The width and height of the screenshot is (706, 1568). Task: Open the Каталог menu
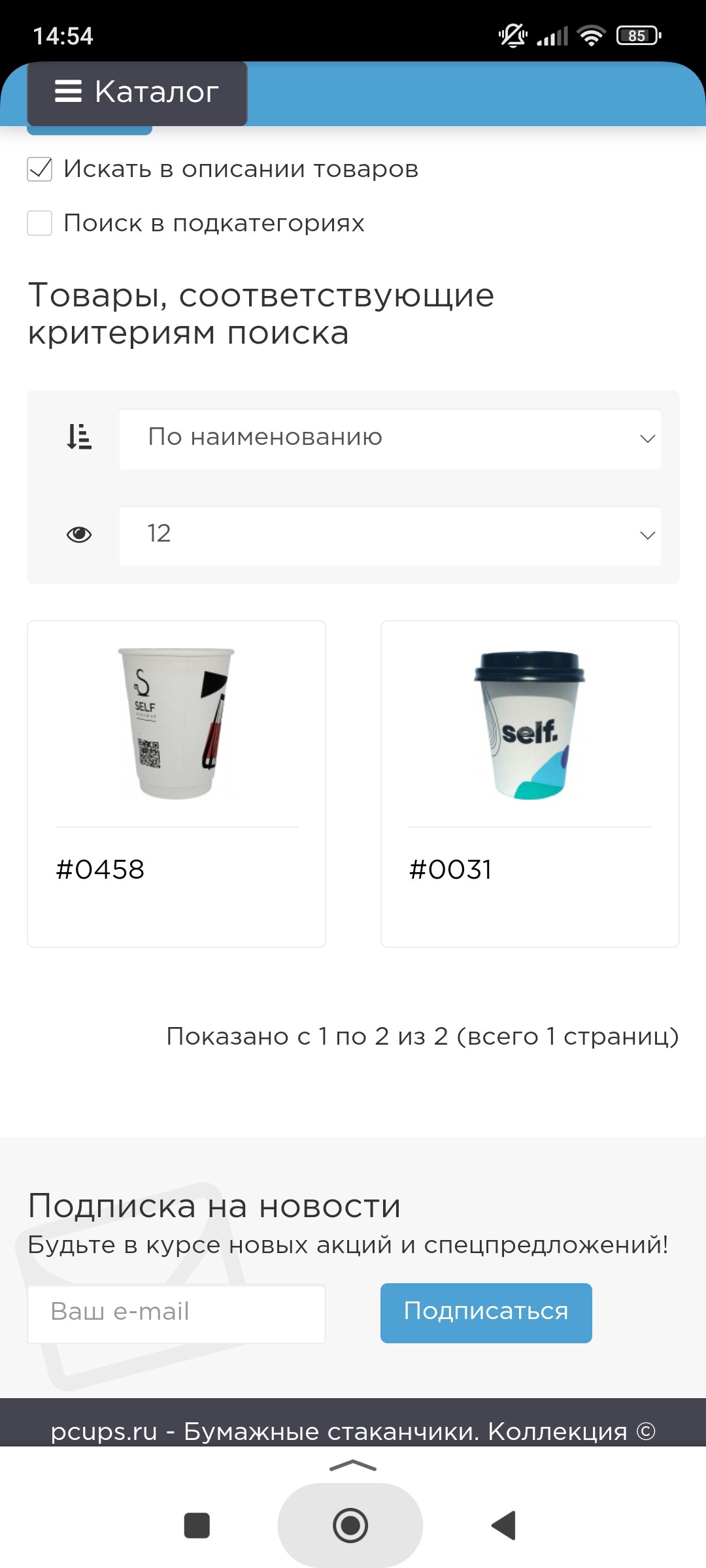click(x=137, y=93)
